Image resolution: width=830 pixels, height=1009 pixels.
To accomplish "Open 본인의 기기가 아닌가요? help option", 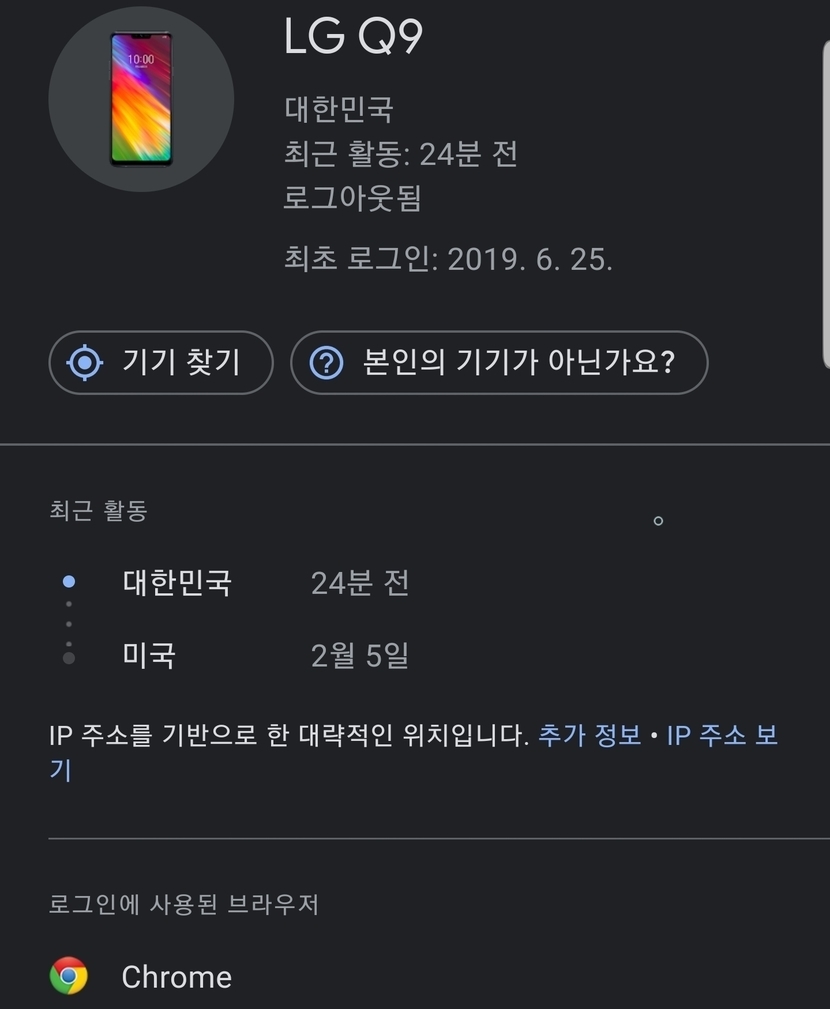I will click(498, 362).
